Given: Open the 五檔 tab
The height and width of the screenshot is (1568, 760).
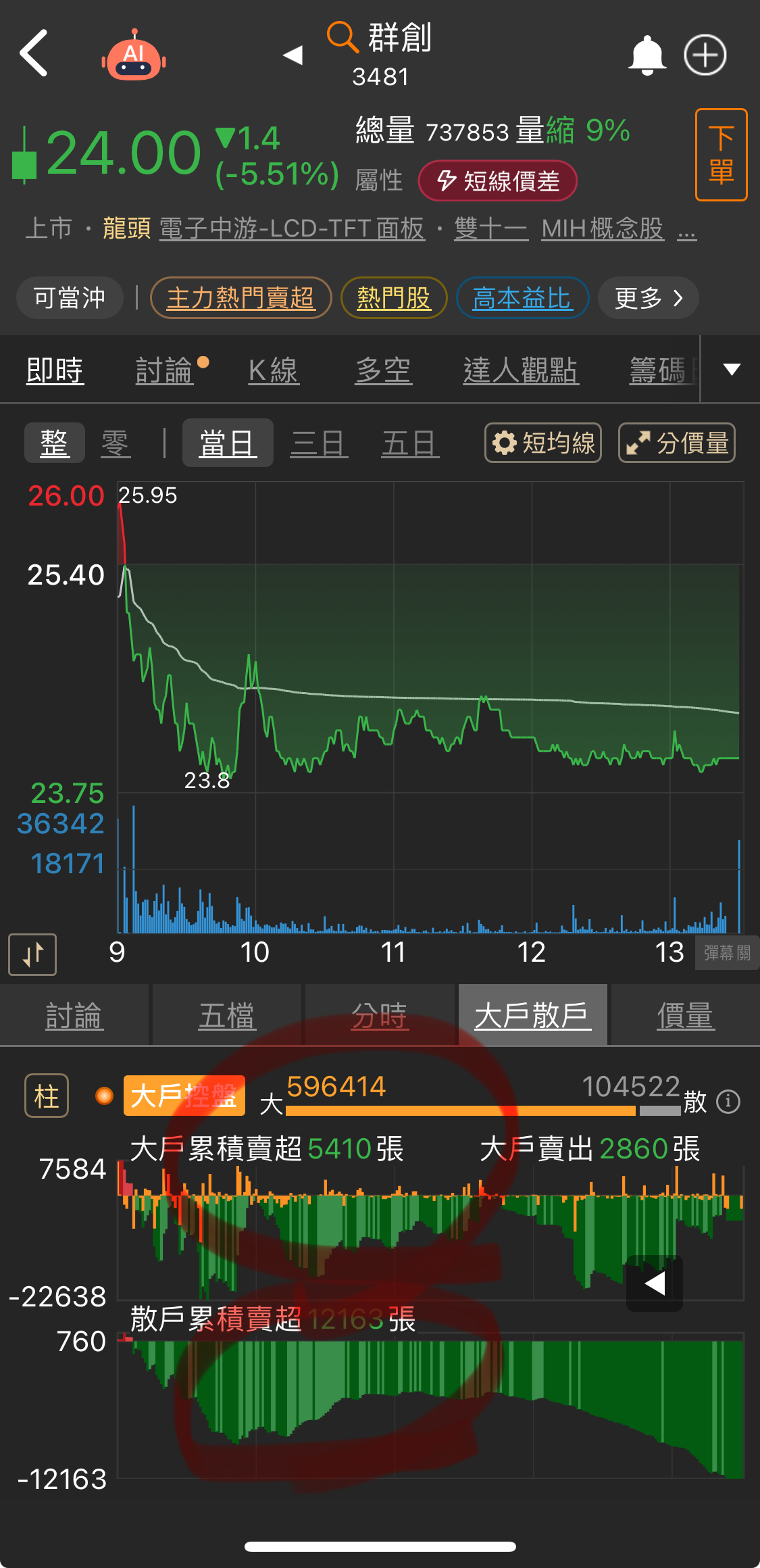Looking at the screenshot, I should click(227, 1015).
